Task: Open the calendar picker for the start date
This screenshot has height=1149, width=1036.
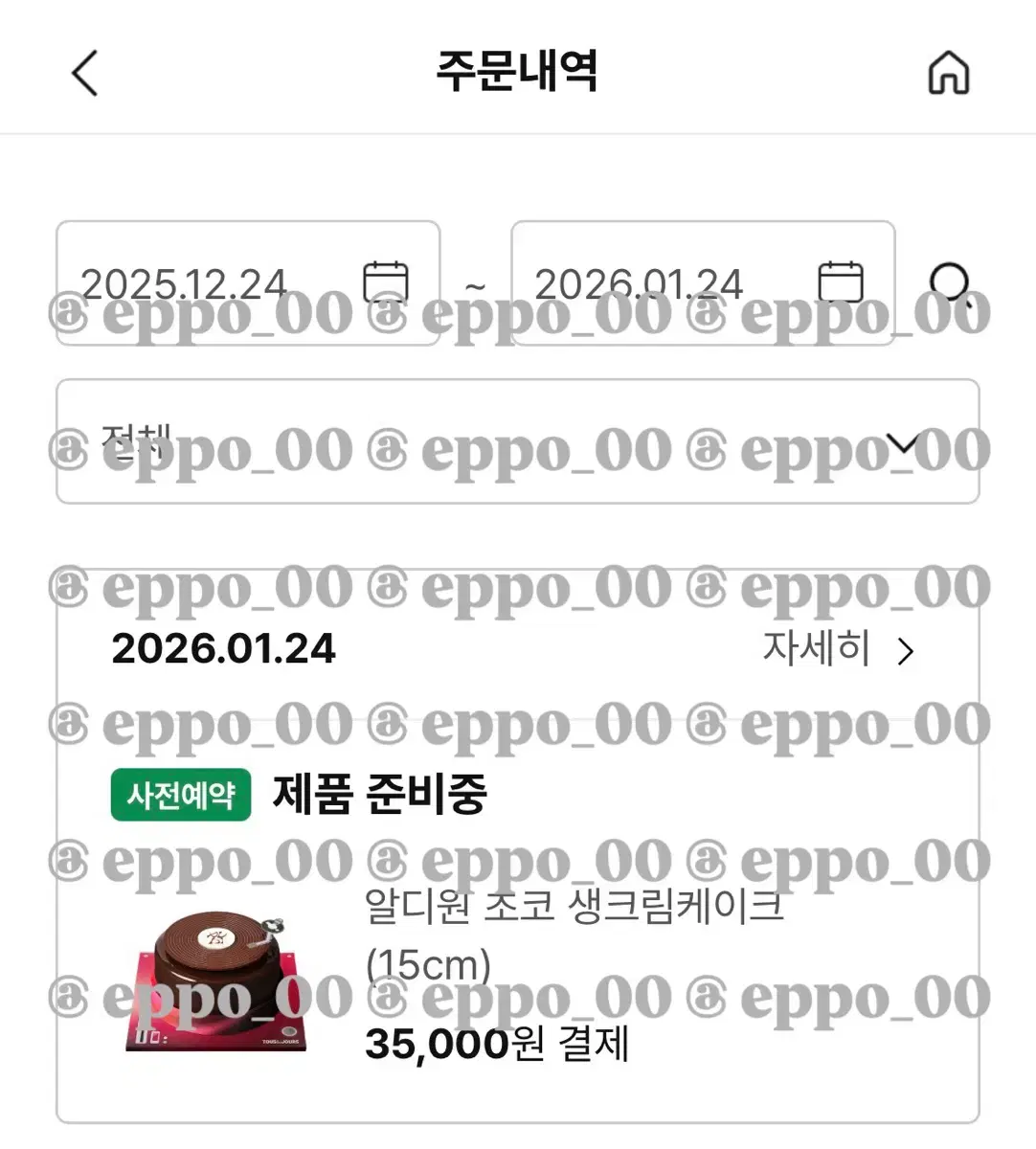Action: [387, 282]
